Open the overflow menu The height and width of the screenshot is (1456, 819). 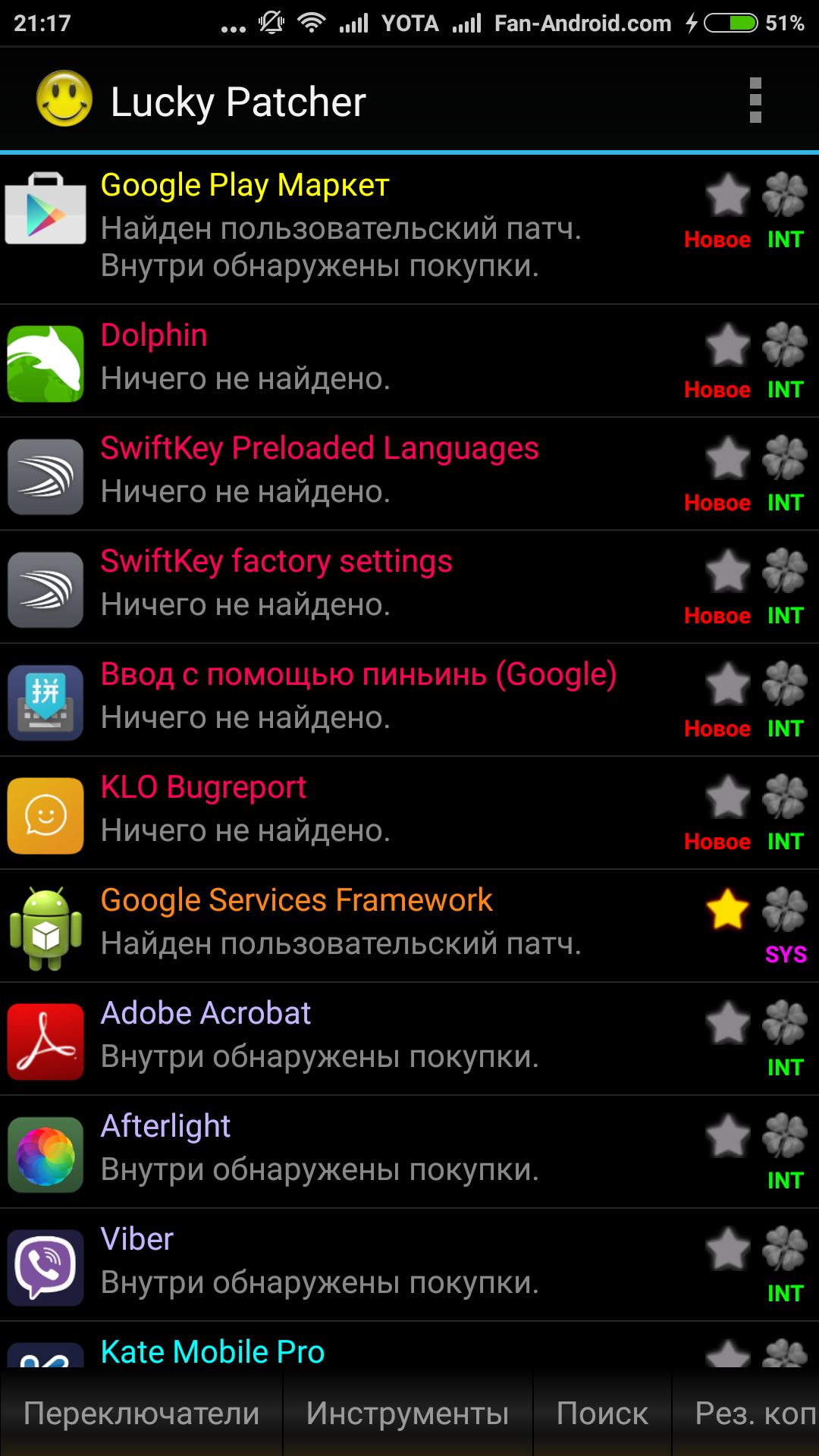coord(755,101)
